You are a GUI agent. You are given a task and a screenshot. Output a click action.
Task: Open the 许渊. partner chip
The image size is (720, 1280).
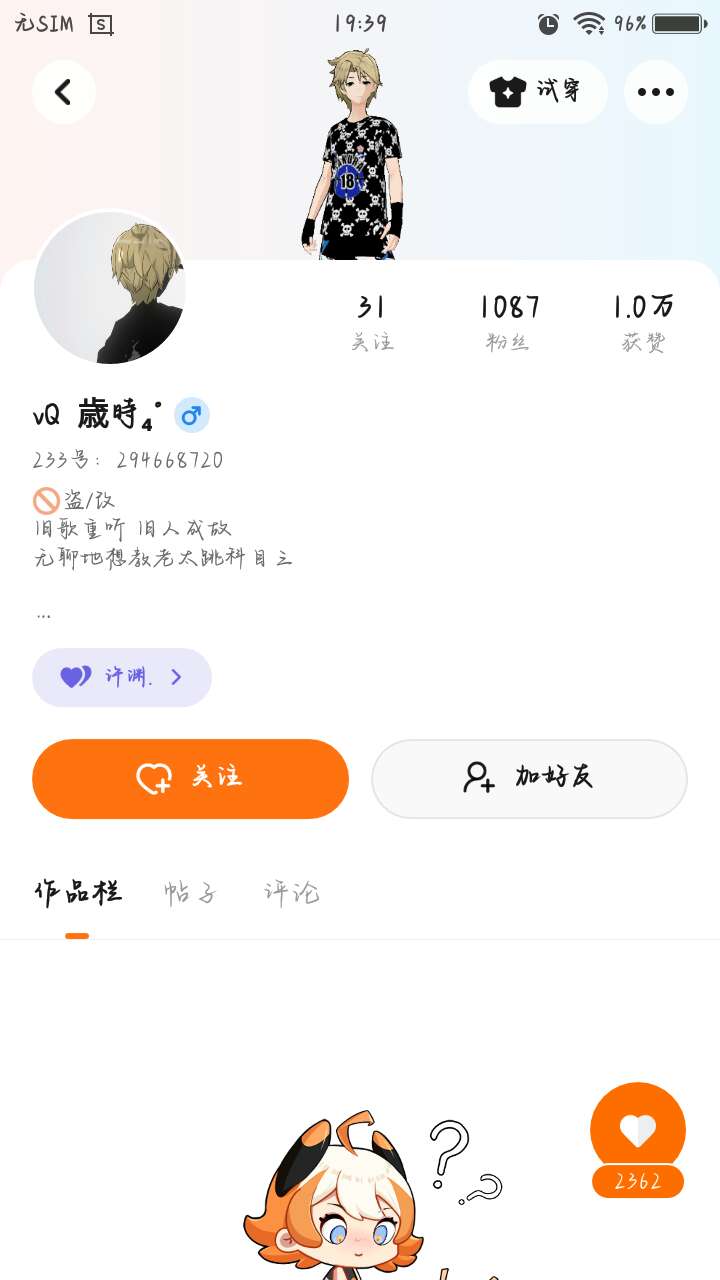(x=122, y=677)
